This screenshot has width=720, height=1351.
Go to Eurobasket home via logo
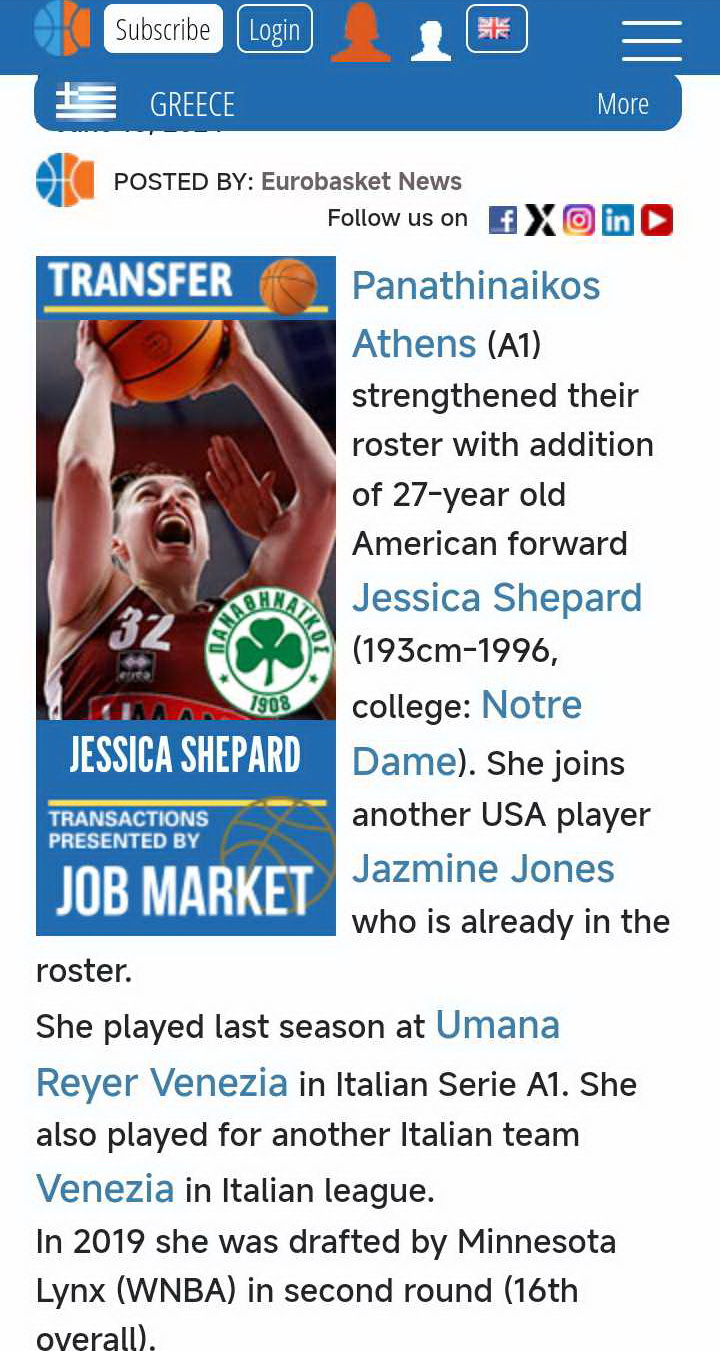pyautogui.click(x=62, y=29)
